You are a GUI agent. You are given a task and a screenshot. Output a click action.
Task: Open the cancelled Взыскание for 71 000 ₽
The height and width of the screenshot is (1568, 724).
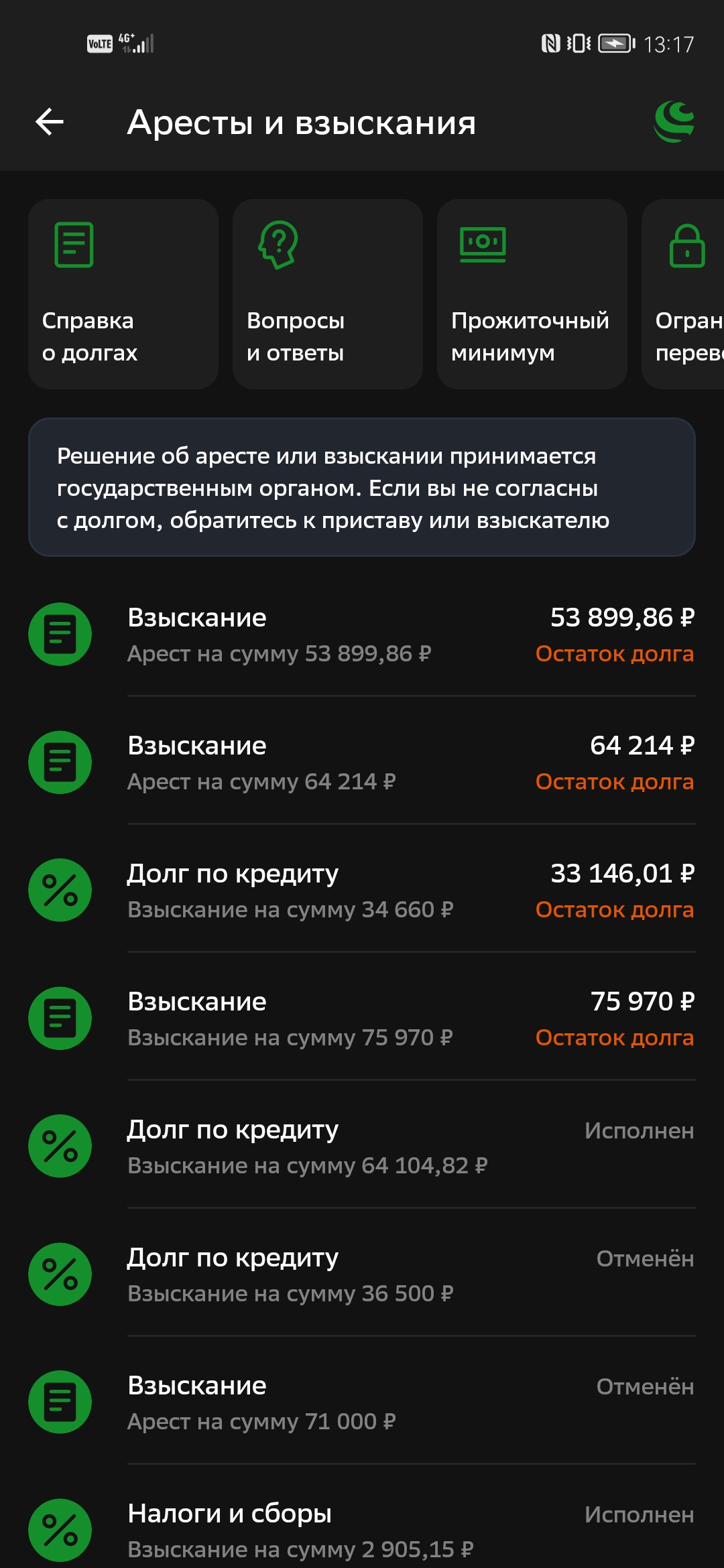coord(362,1402)
